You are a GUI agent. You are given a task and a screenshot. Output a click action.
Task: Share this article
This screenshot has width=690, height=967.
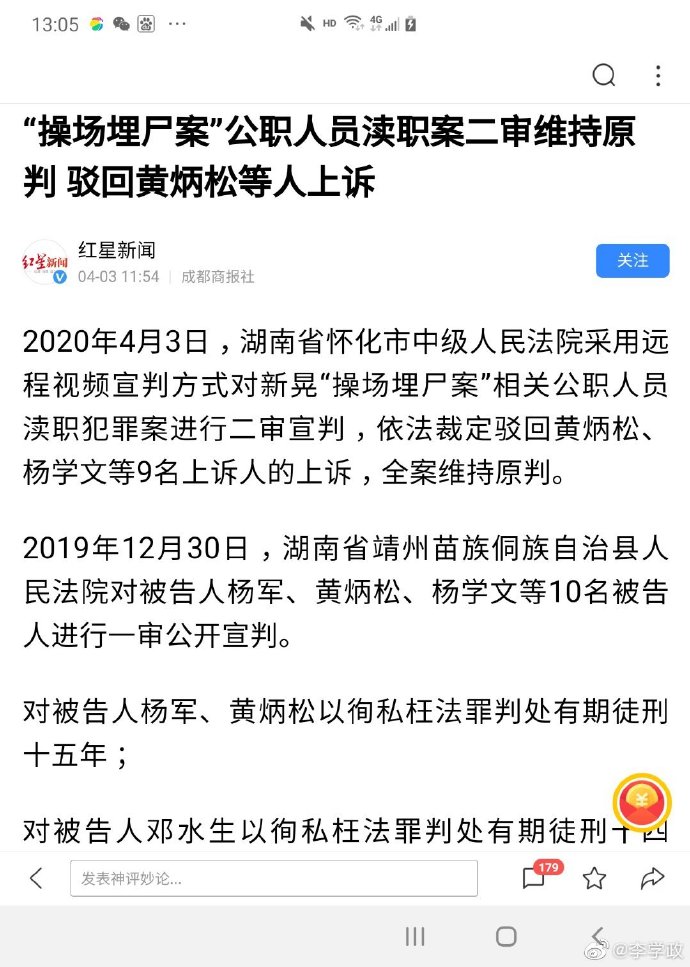[x=652, y=879]
